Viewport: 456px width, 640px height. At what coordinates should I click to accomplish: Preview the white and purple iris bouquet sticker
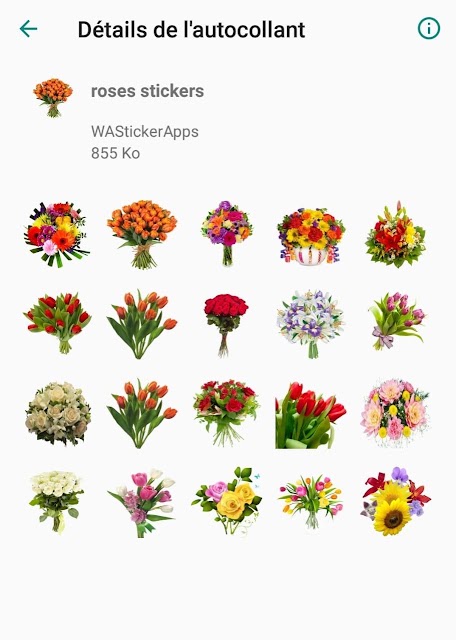(311, 324)
